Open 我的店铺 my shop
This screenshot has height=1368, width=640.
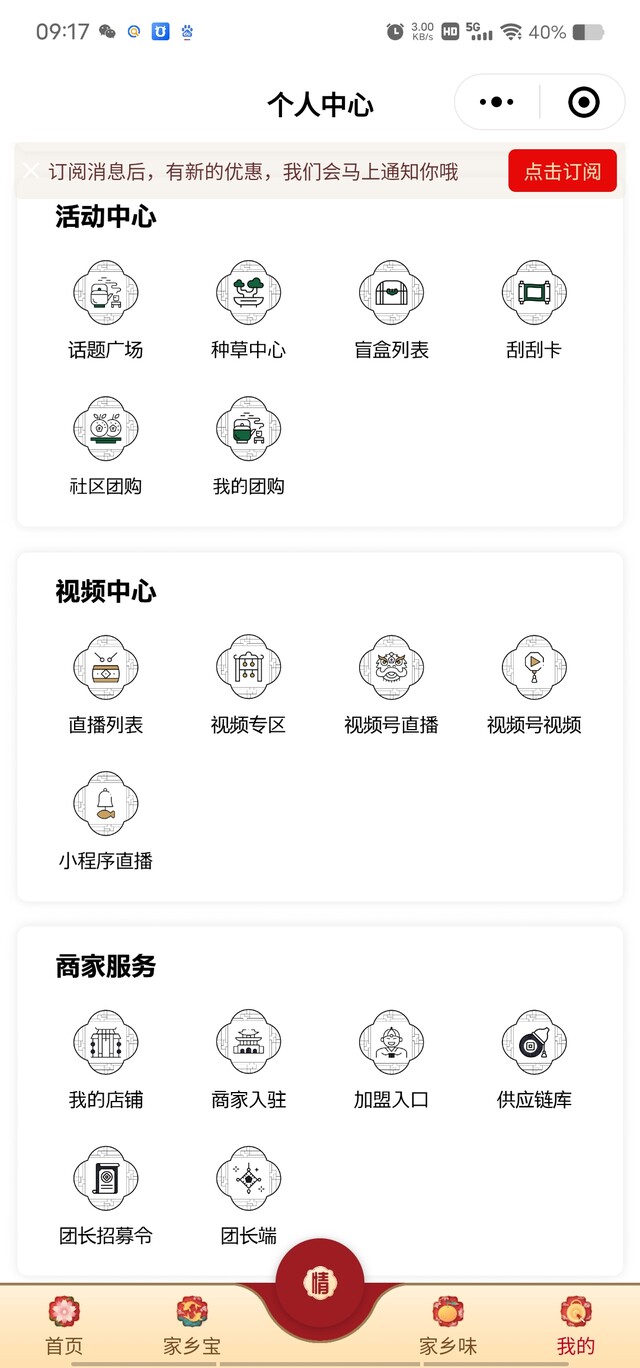tap(105, 1060)
